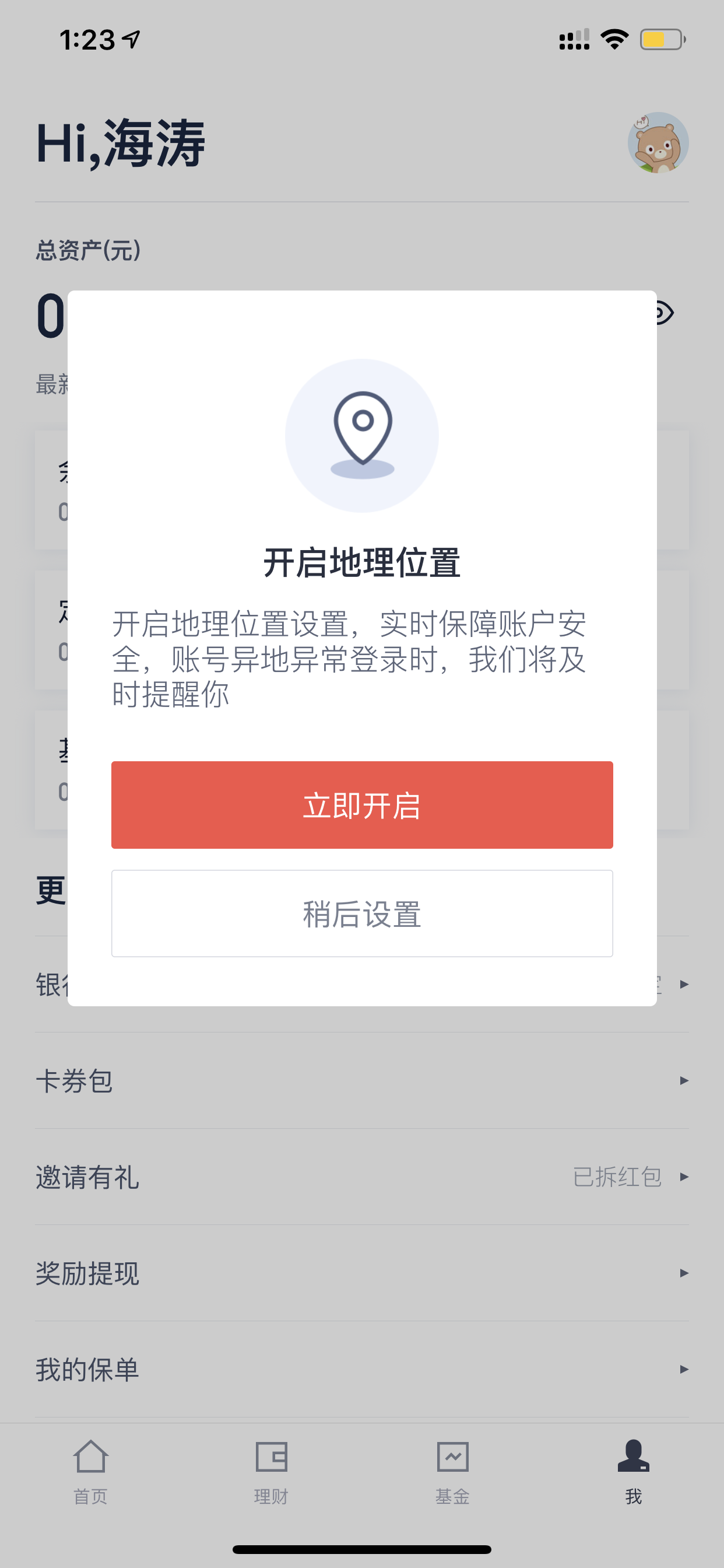
Task: Select the 我 tab
Action: (633, 1471)
